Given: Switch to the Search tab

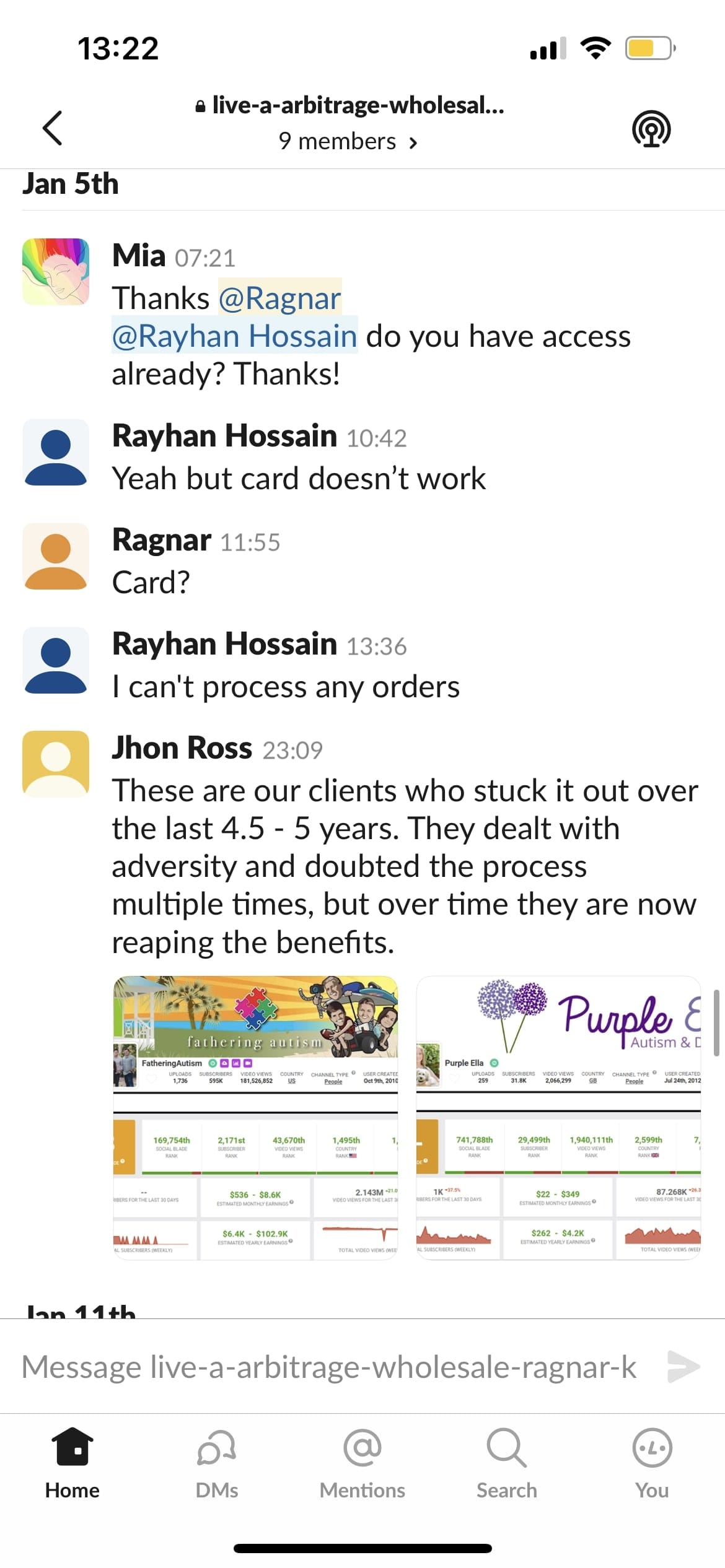Looking at the screenshot, I should coord(506,1463).
